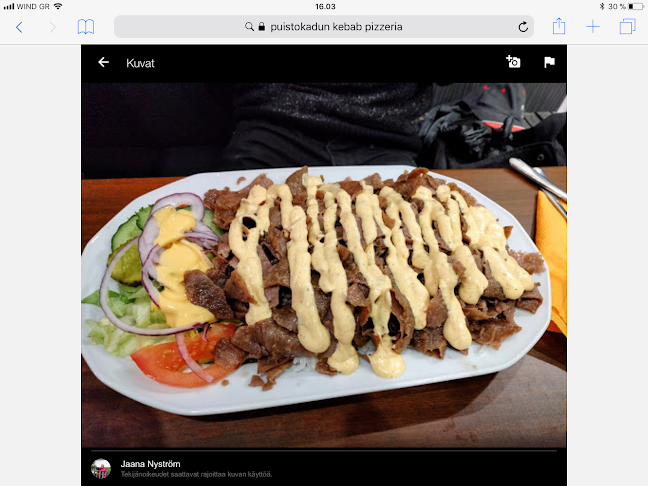Open Safari share sheet
Viewport: 648px width, 486px height.
(x=559, y=27)
